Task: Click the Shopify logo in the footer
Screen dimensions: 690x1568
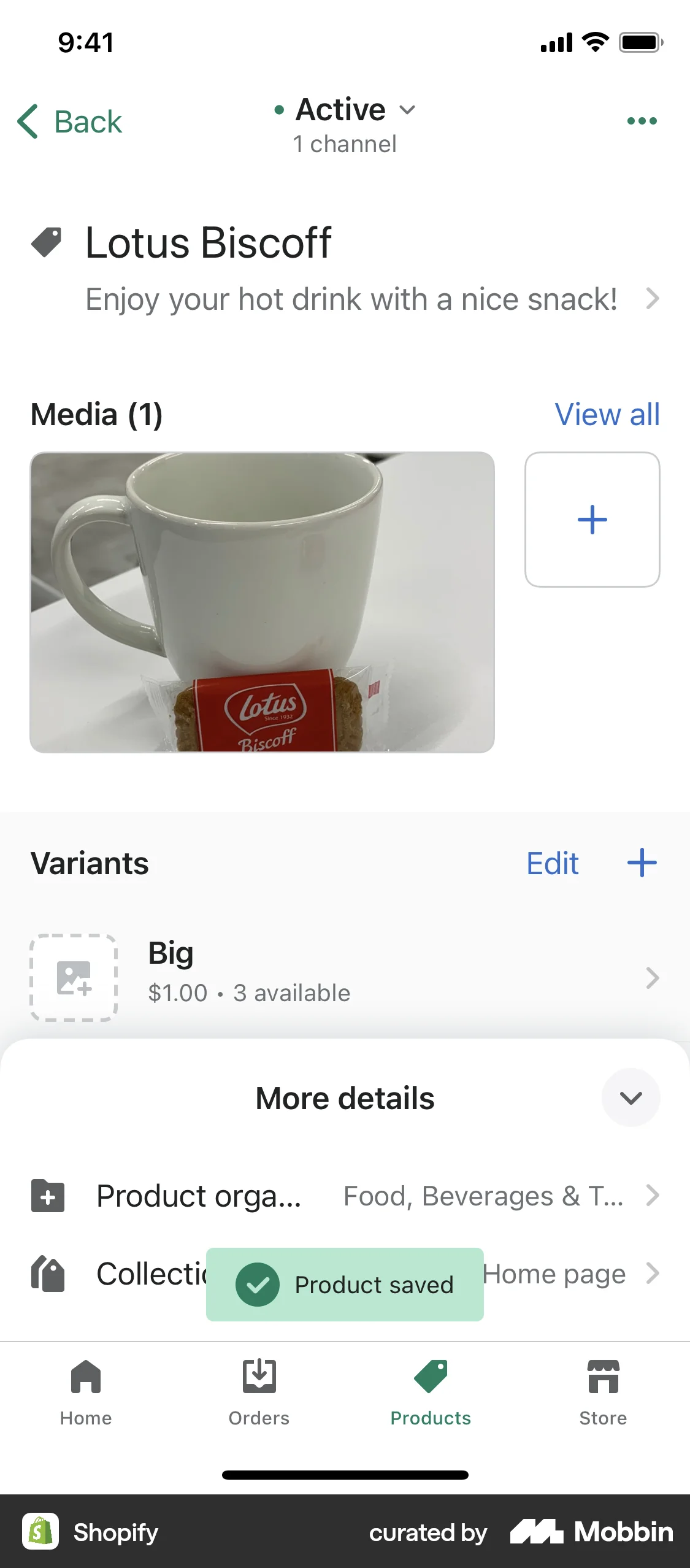Action: pyautogui.click(x=40, y=1532)
